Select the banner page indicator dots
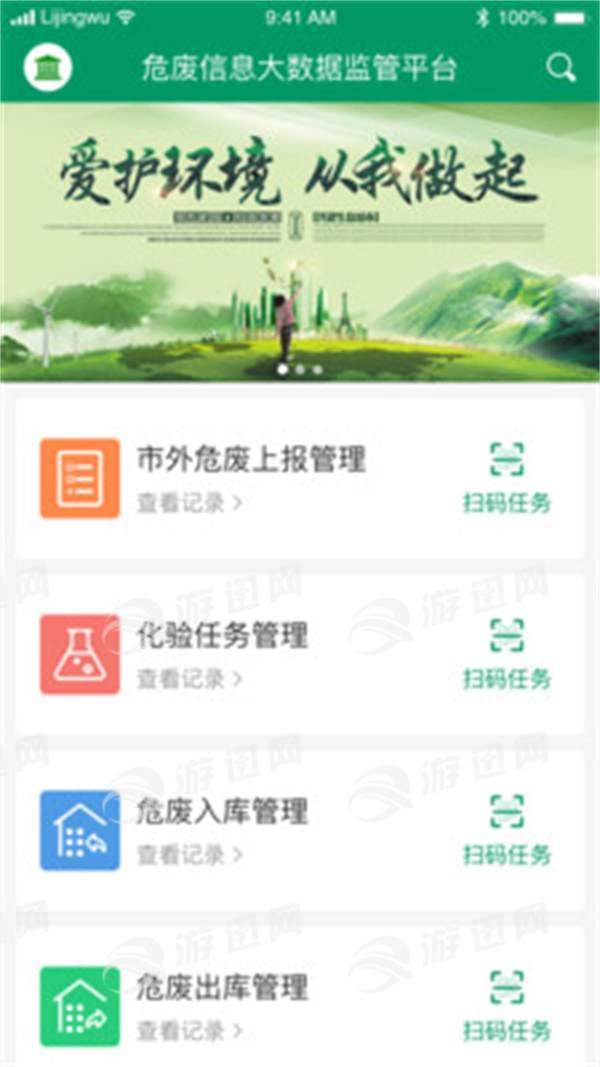This screenshot has width=600, height=1067. [x=300, y=370]
